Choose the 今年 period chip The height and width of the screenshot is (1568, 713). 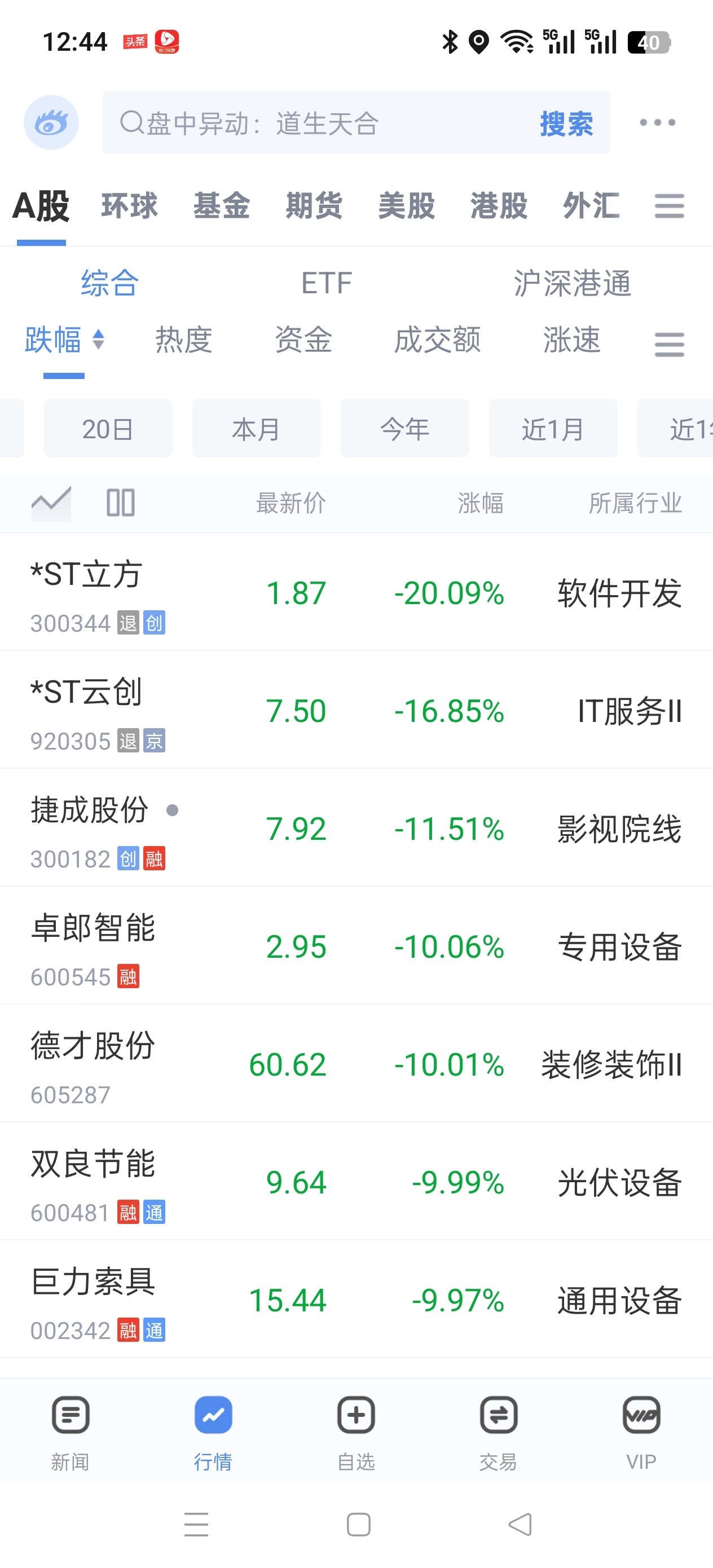[x=405, y=429]
